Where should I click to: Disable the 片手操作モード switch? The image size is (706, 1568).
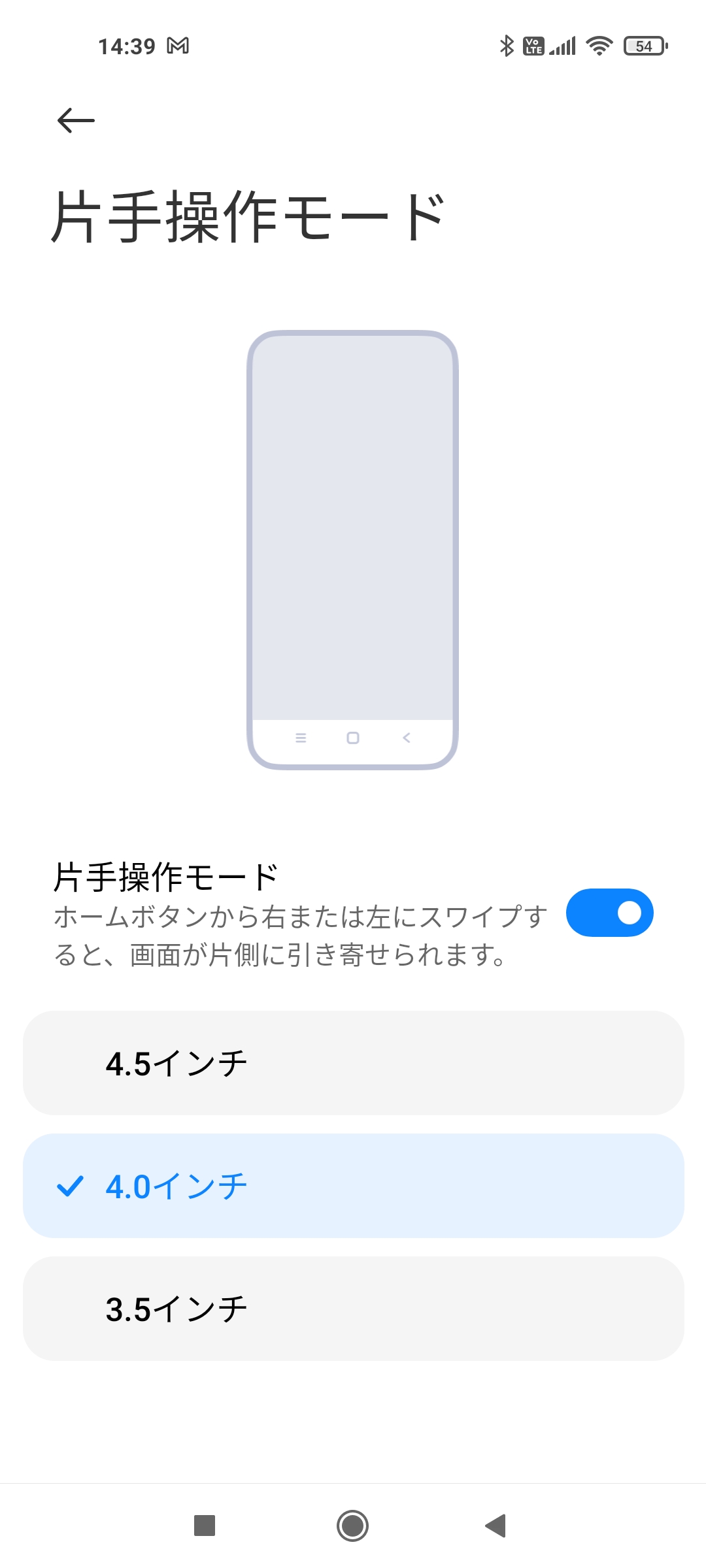[609, 913]
